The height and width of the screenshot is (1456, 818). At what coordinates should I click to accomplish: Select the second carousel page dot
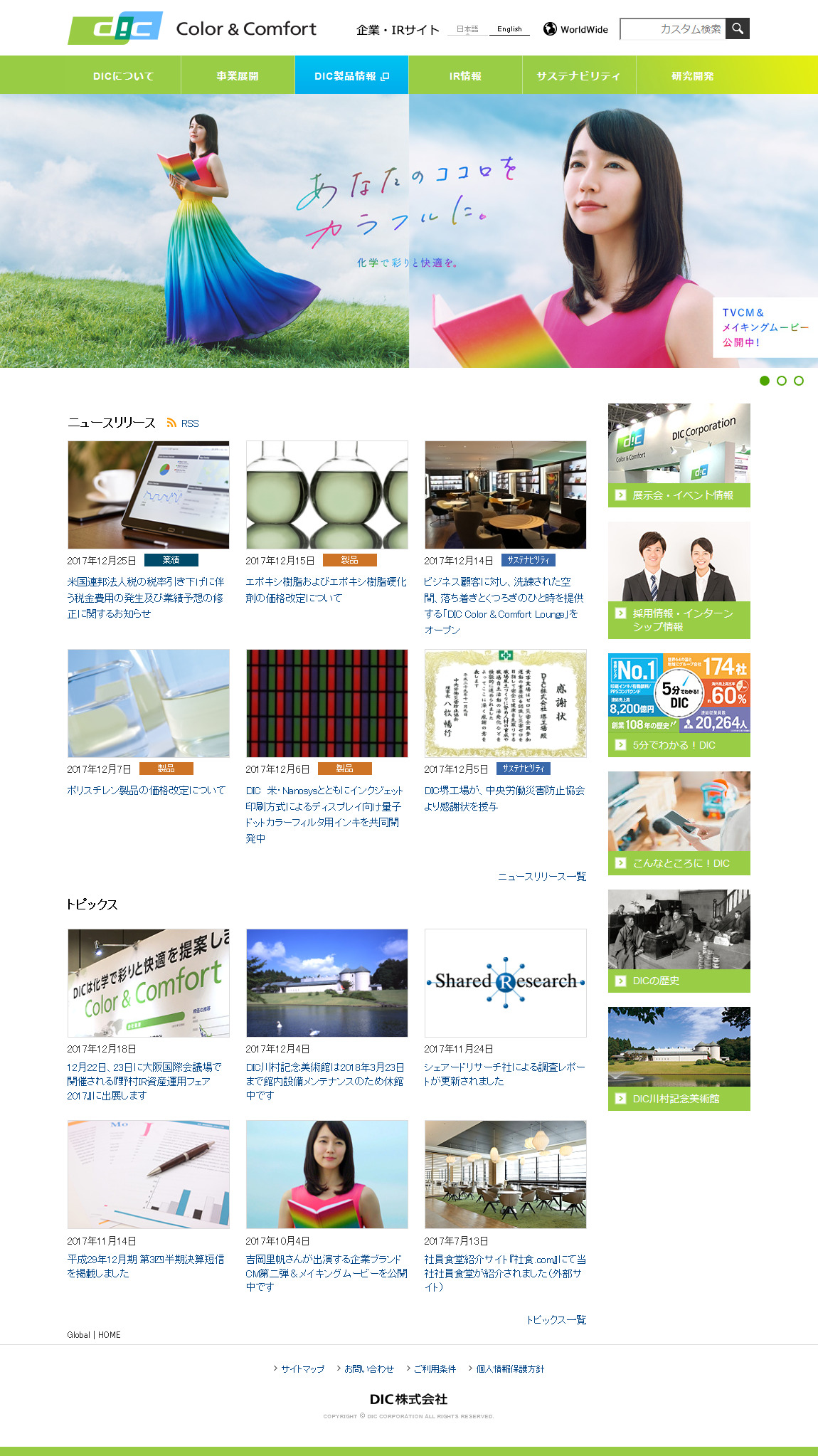pos(781,381)
